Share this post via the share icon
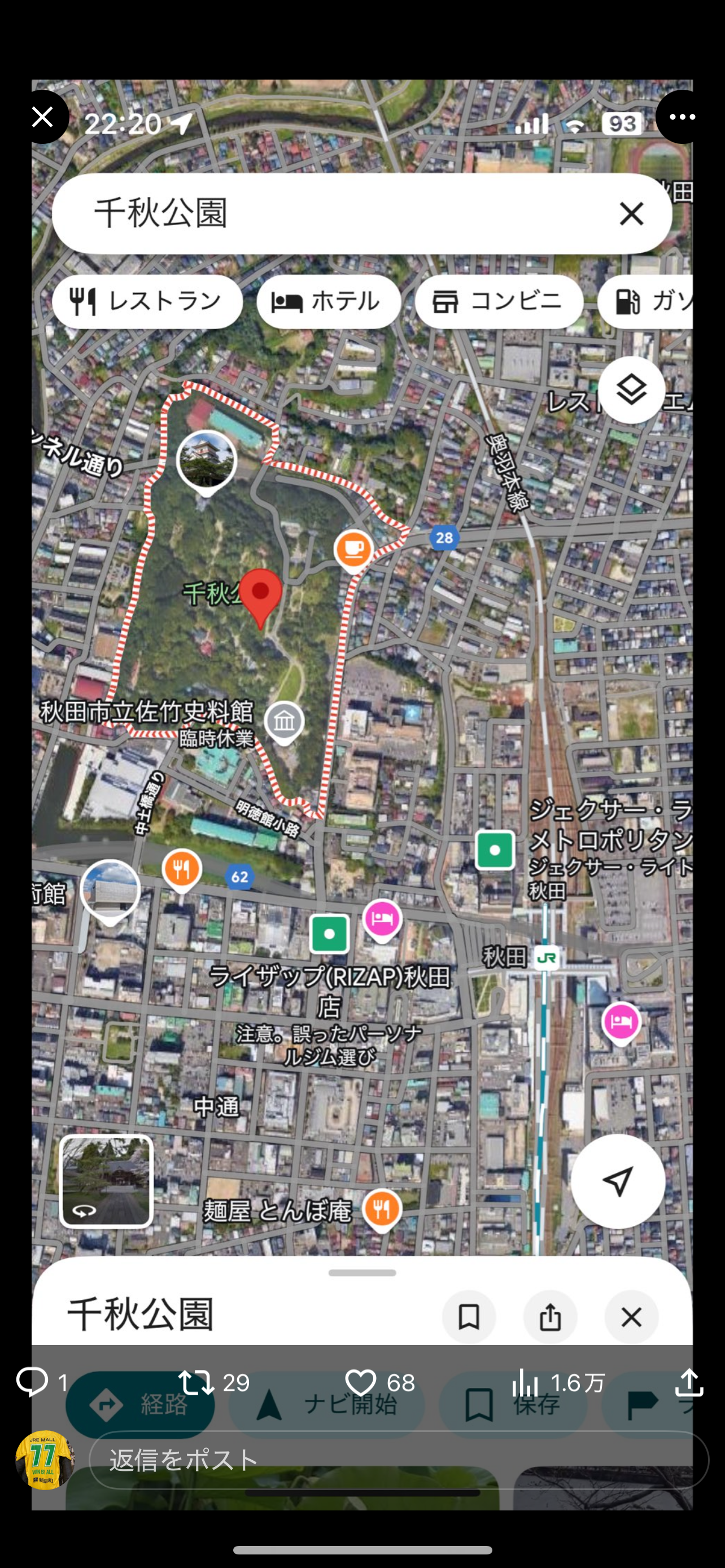Screen dimensions: 725x1568 click(689, 1382)
